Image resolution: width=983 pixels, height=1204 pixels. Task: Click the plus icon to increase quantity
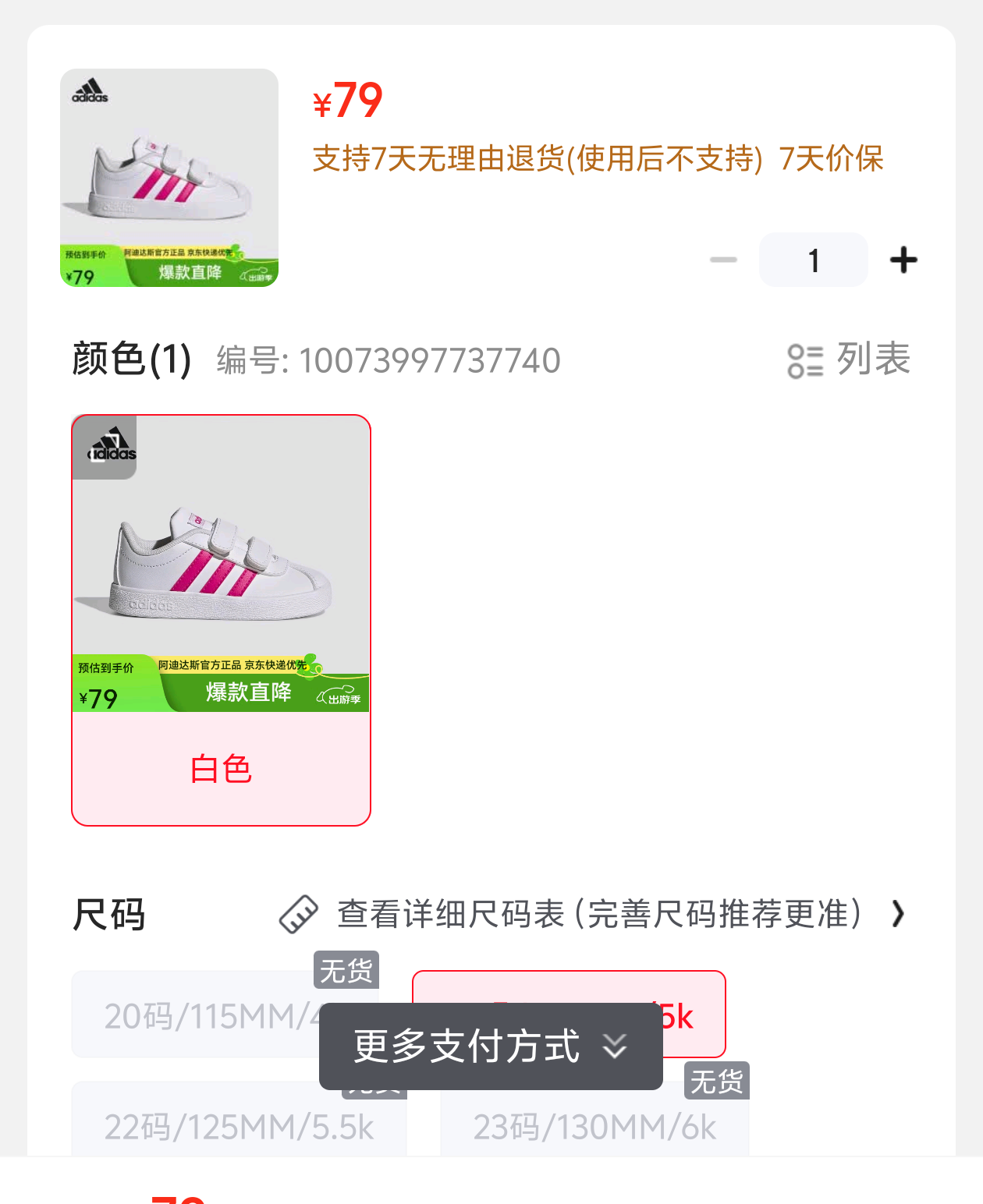pyautogui.click(x=903, y=260)
